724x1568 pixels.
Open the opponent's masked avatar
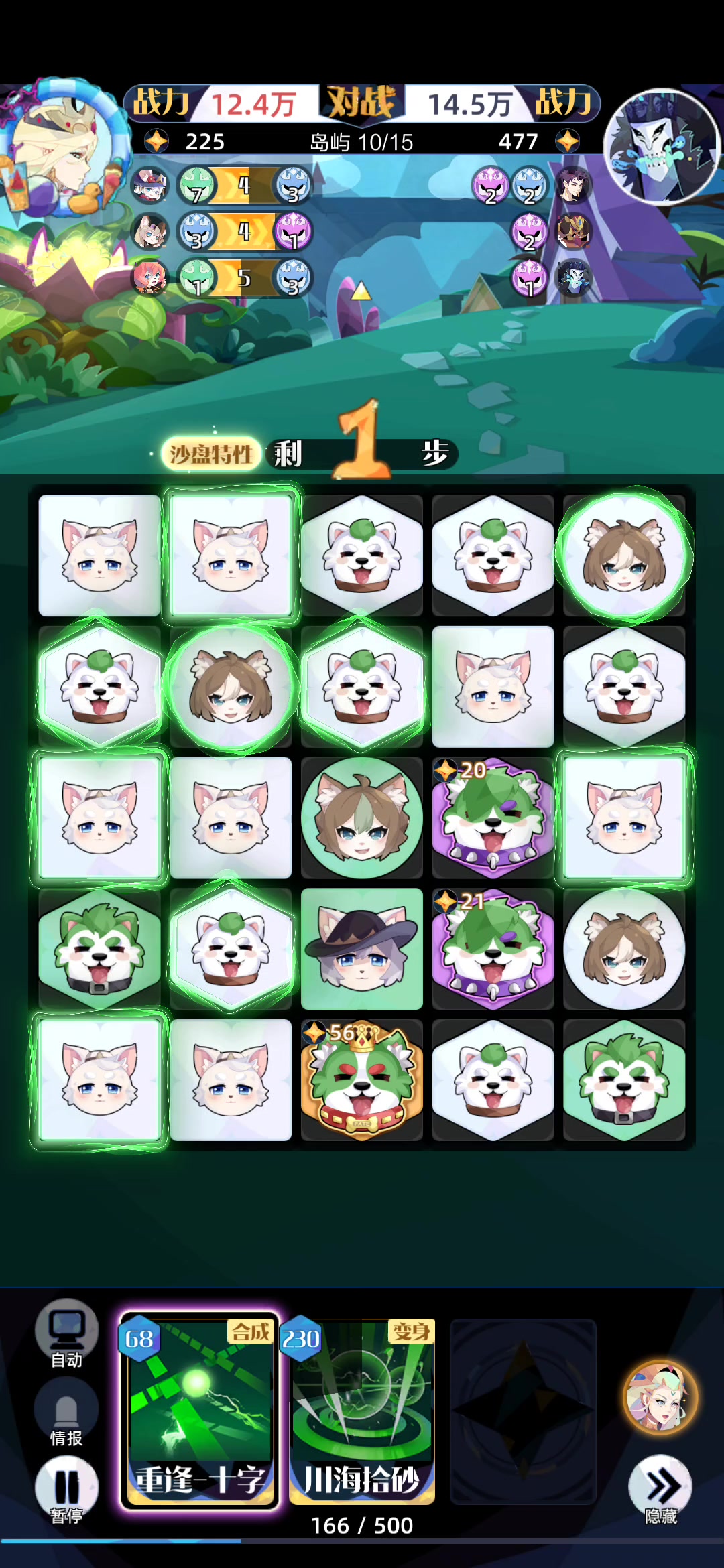662,146
